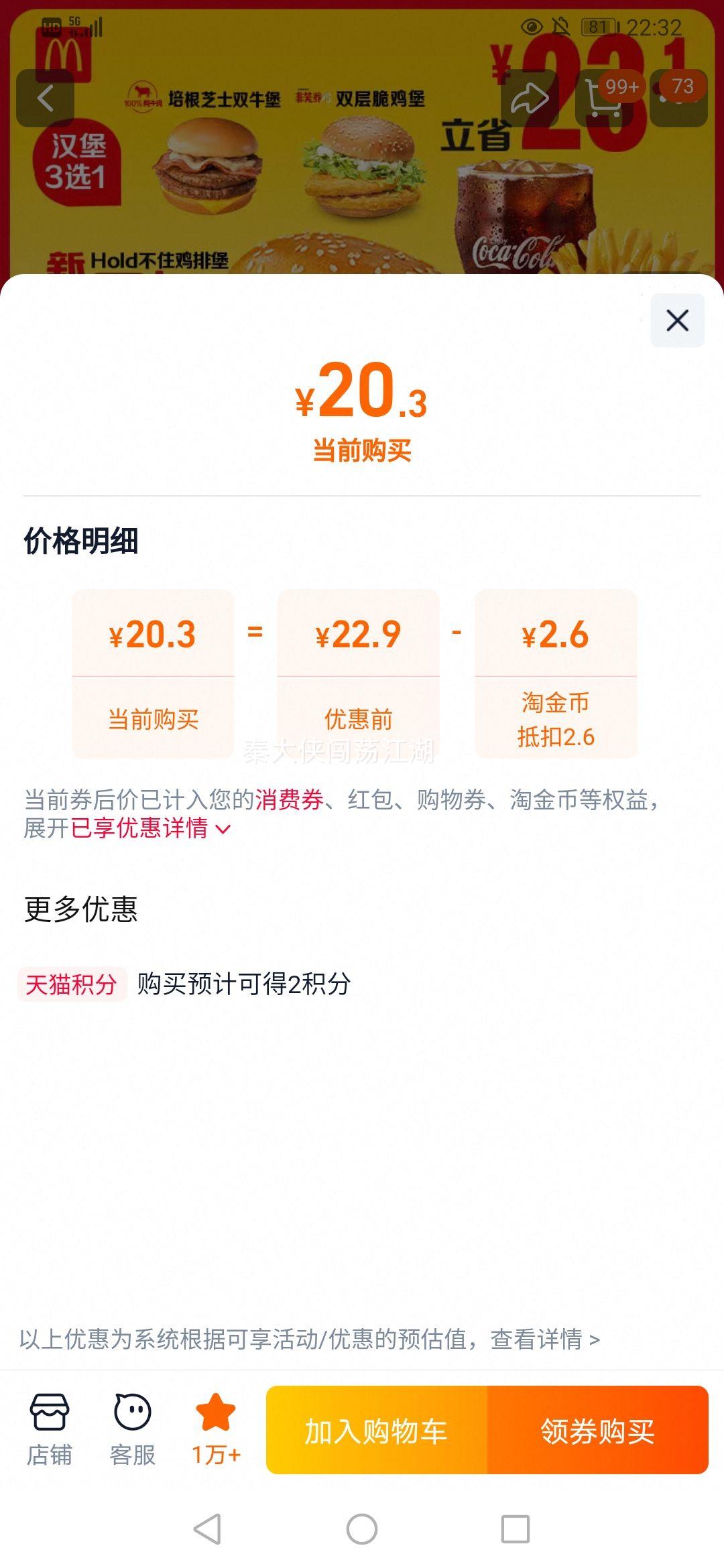Open the system recent apps view
724x1568 pixels.
515,1529
